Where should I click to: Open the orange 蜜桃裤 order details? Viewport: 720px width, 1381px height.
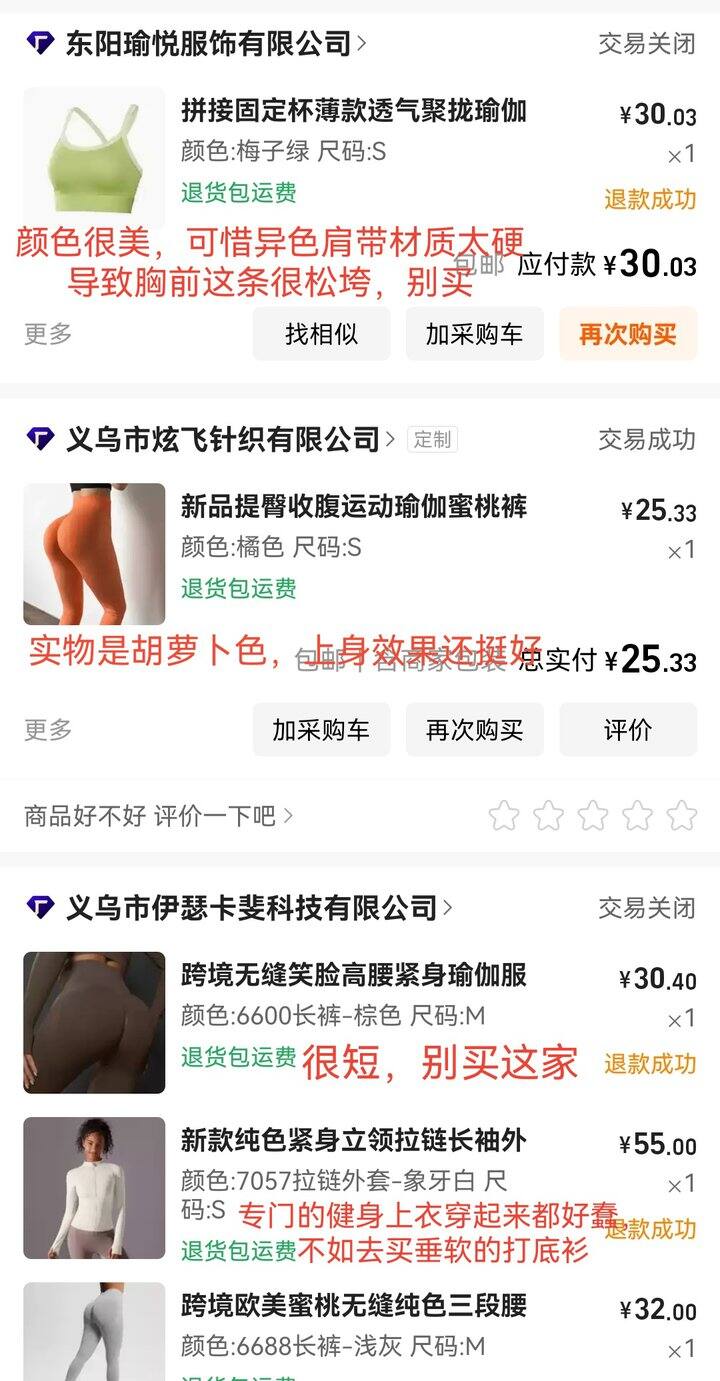(x=353, y=507)
